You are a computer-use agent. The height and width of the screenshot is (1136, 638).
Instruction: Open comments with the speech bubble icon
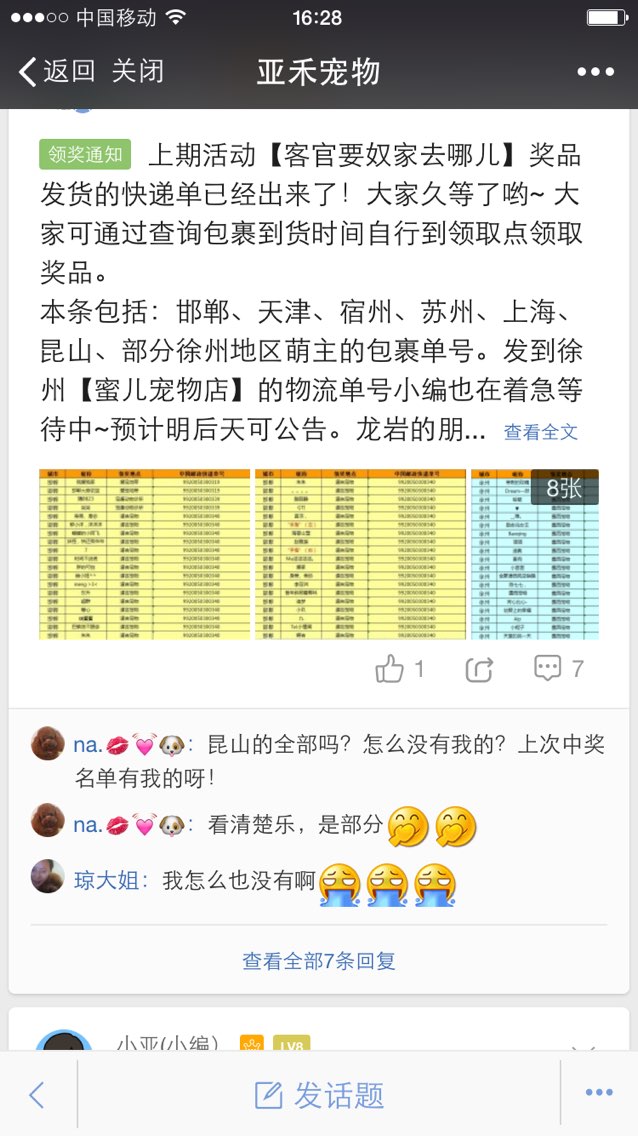tap(547, 668)
